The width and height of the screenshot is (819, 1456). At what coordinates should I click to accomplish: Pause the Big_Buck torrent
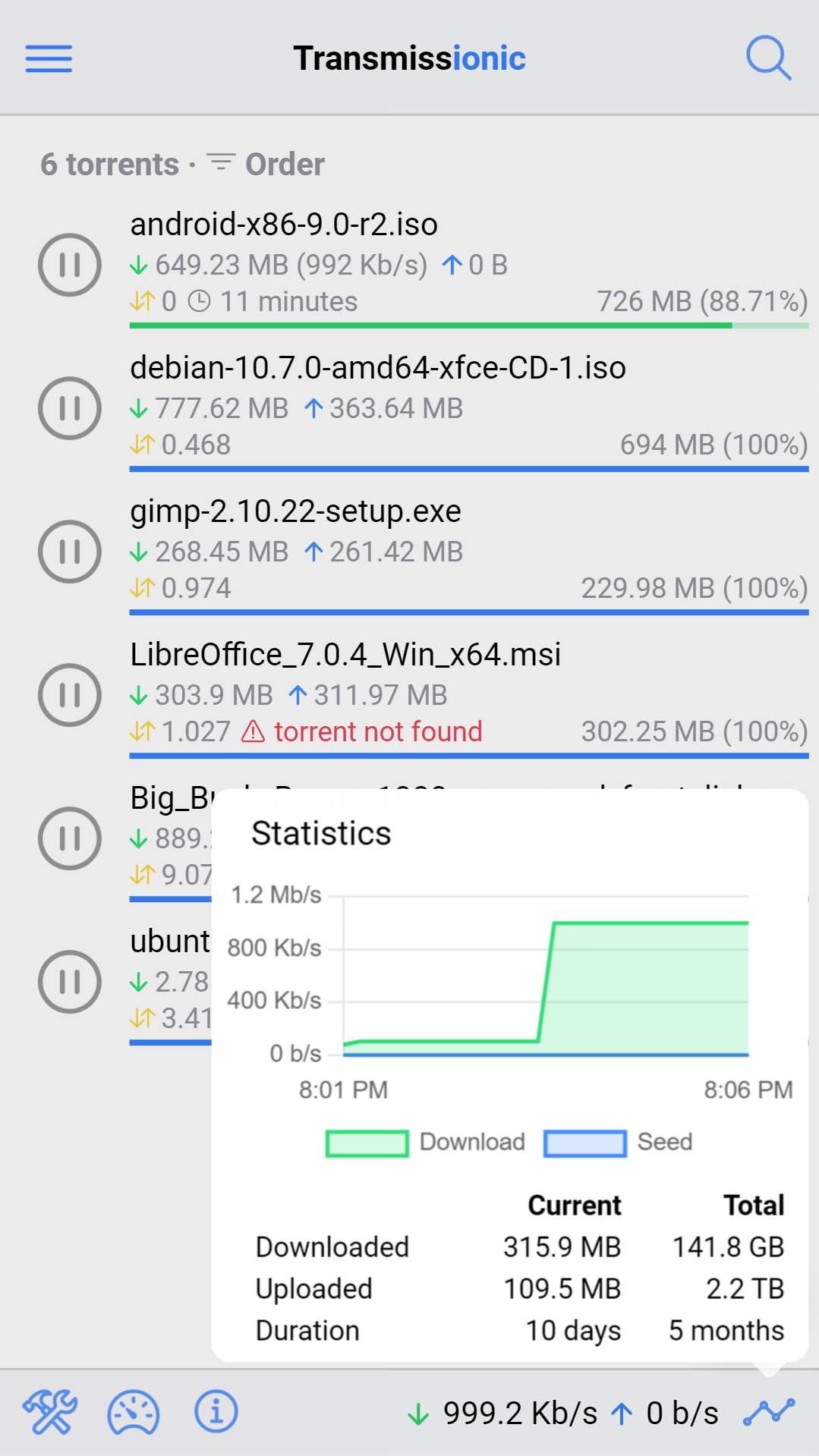(x=70, y=838)
